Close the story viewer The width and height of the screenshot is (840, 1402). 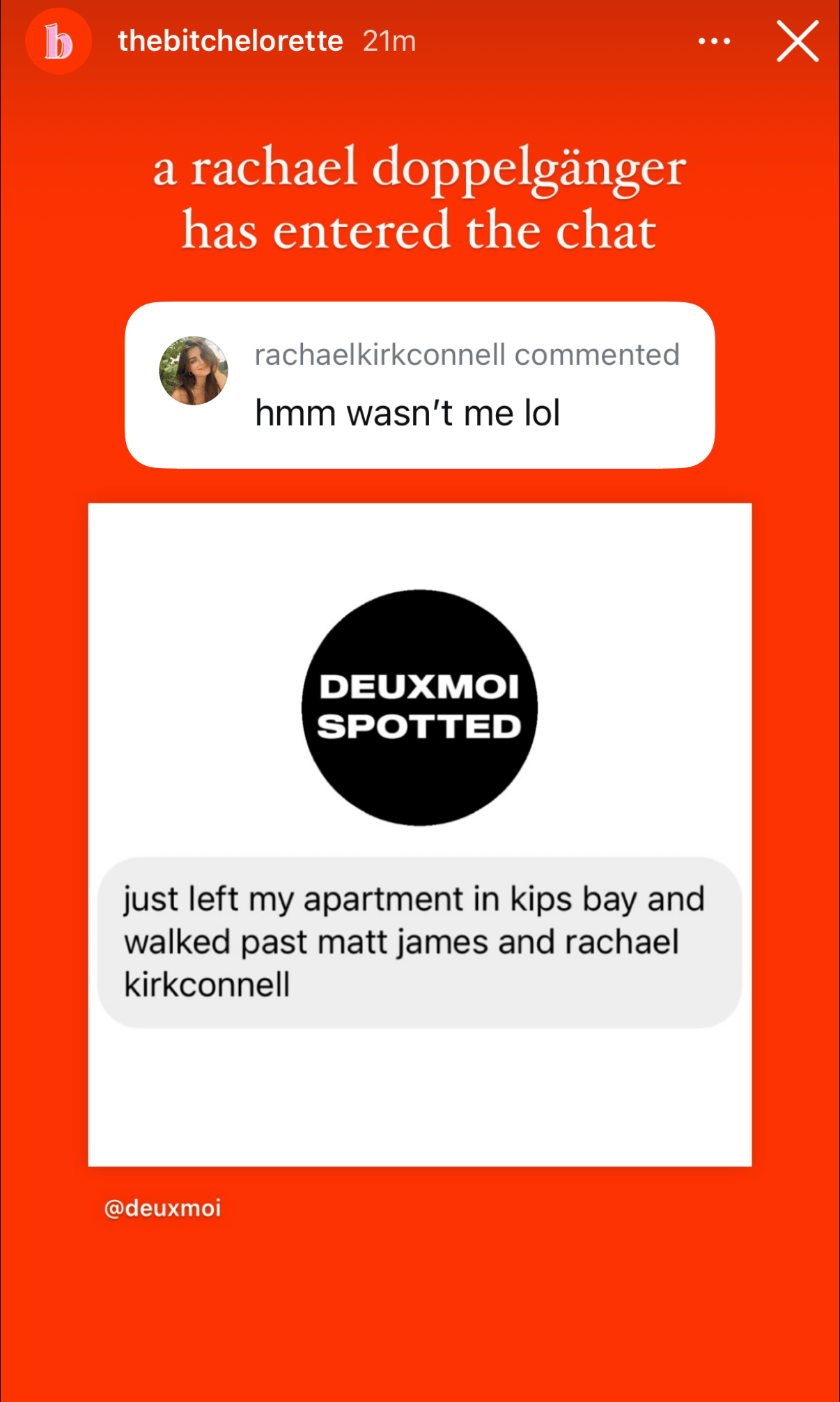798,41
